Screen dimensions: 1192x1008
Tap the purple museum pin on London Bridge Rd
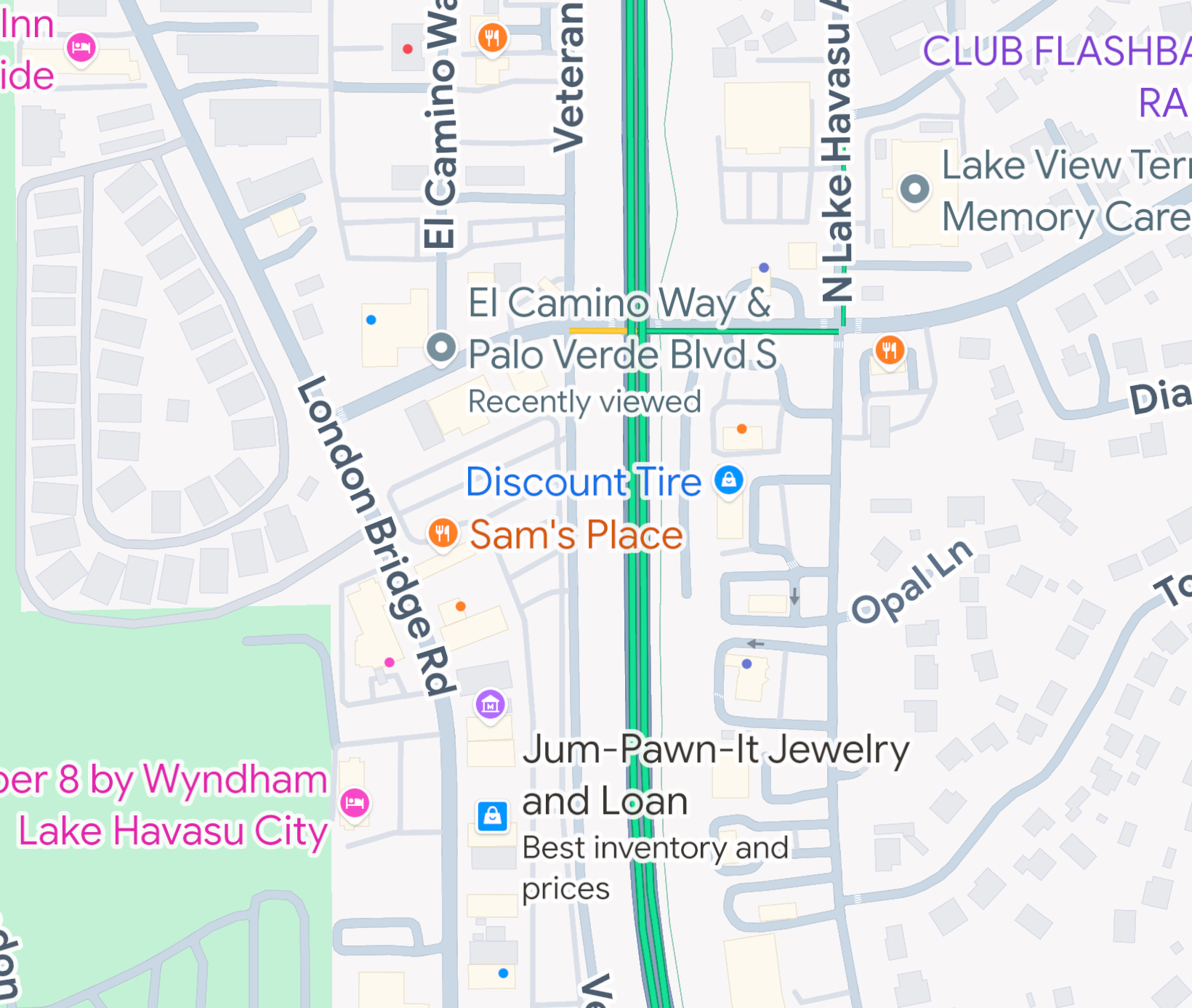click(491, 704)
